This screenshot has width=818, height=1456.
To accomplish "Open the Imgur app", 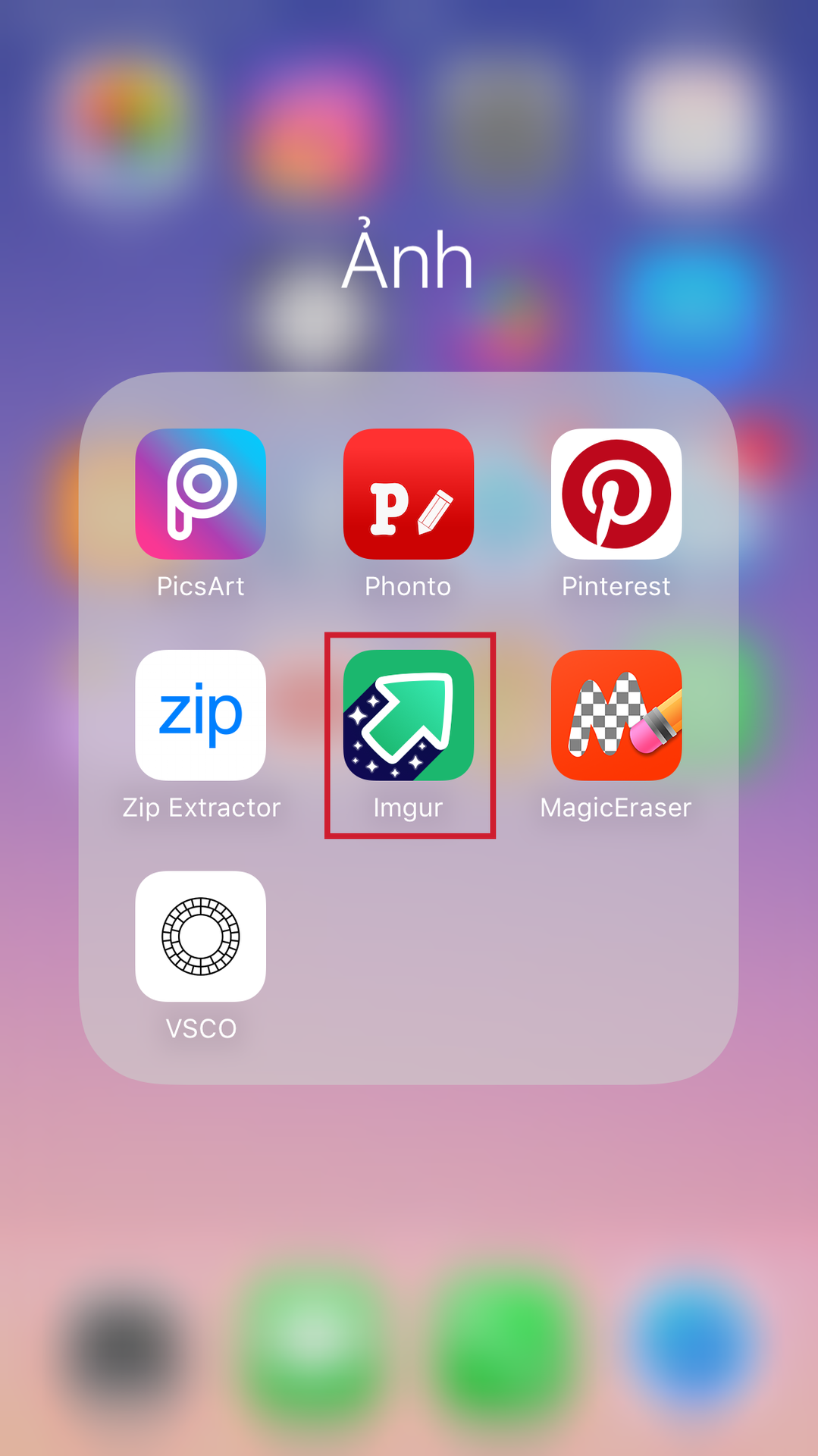I will click(408, 714).
